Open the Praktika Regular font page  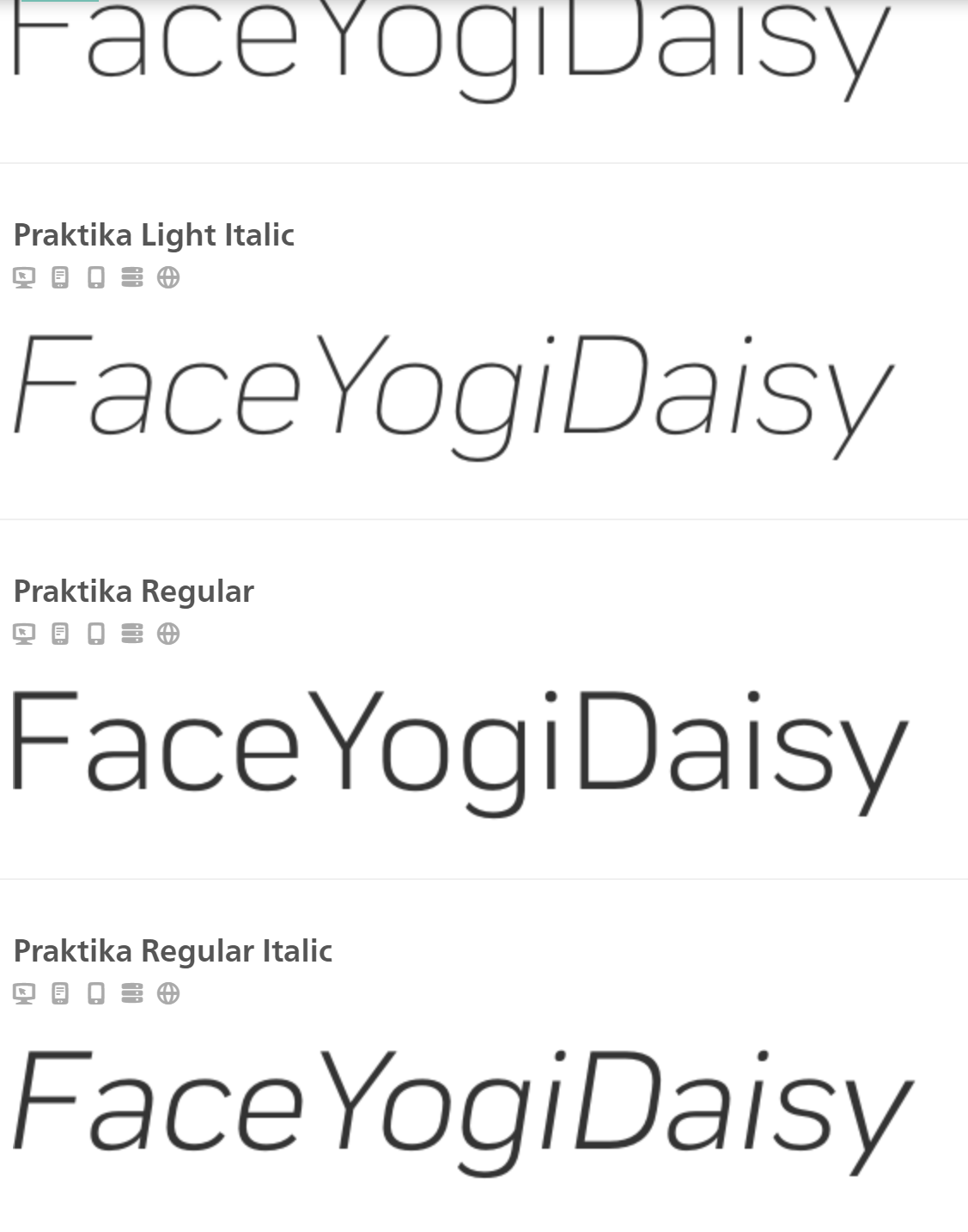(x=133, y=592)
